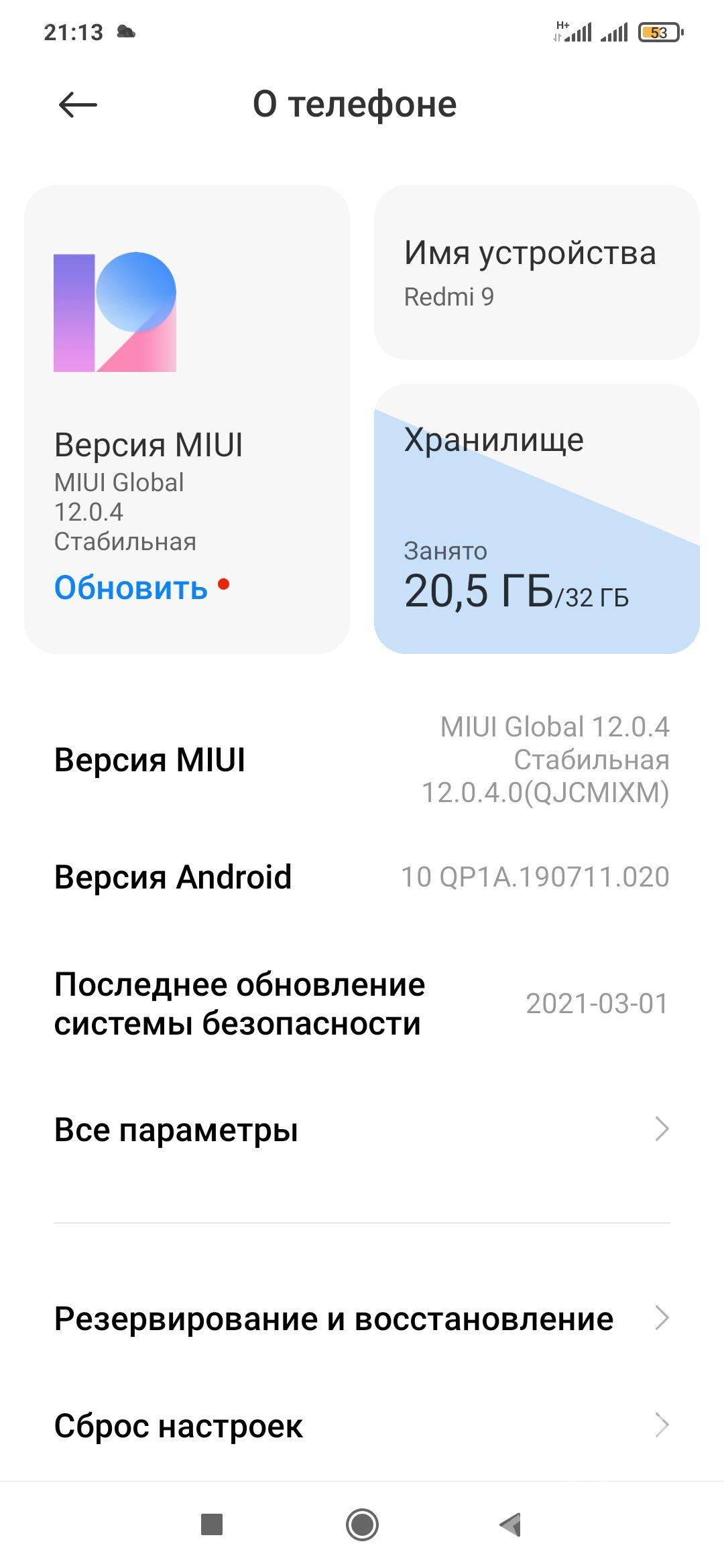Go back using the top arrow
Screen dimensions: 724x1568
(78, 105)
